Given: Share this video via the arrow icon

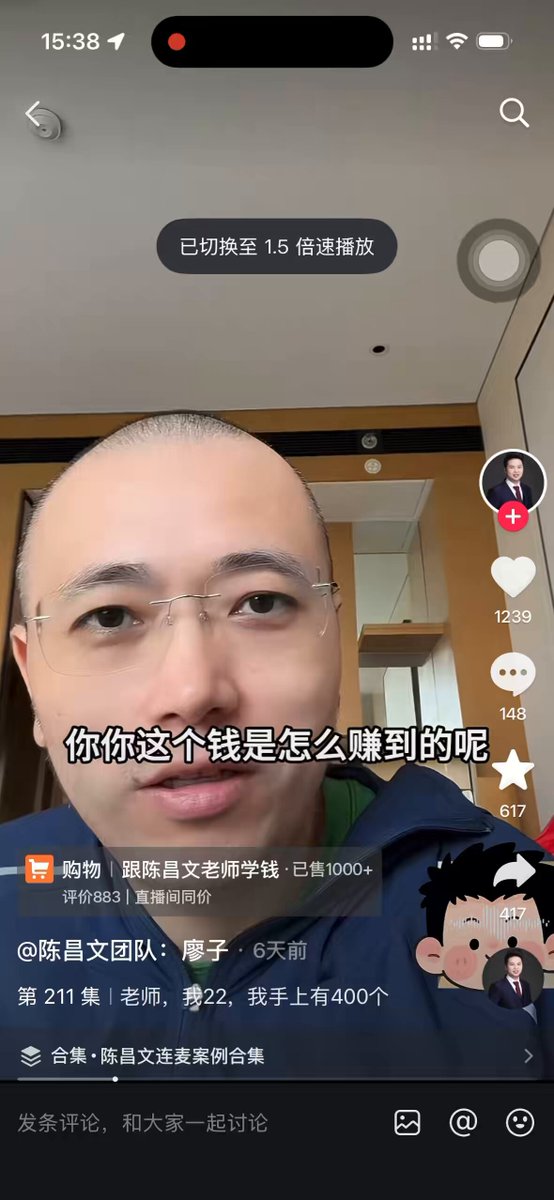Looking at the screenshot, I should click(x=514, y=872).
